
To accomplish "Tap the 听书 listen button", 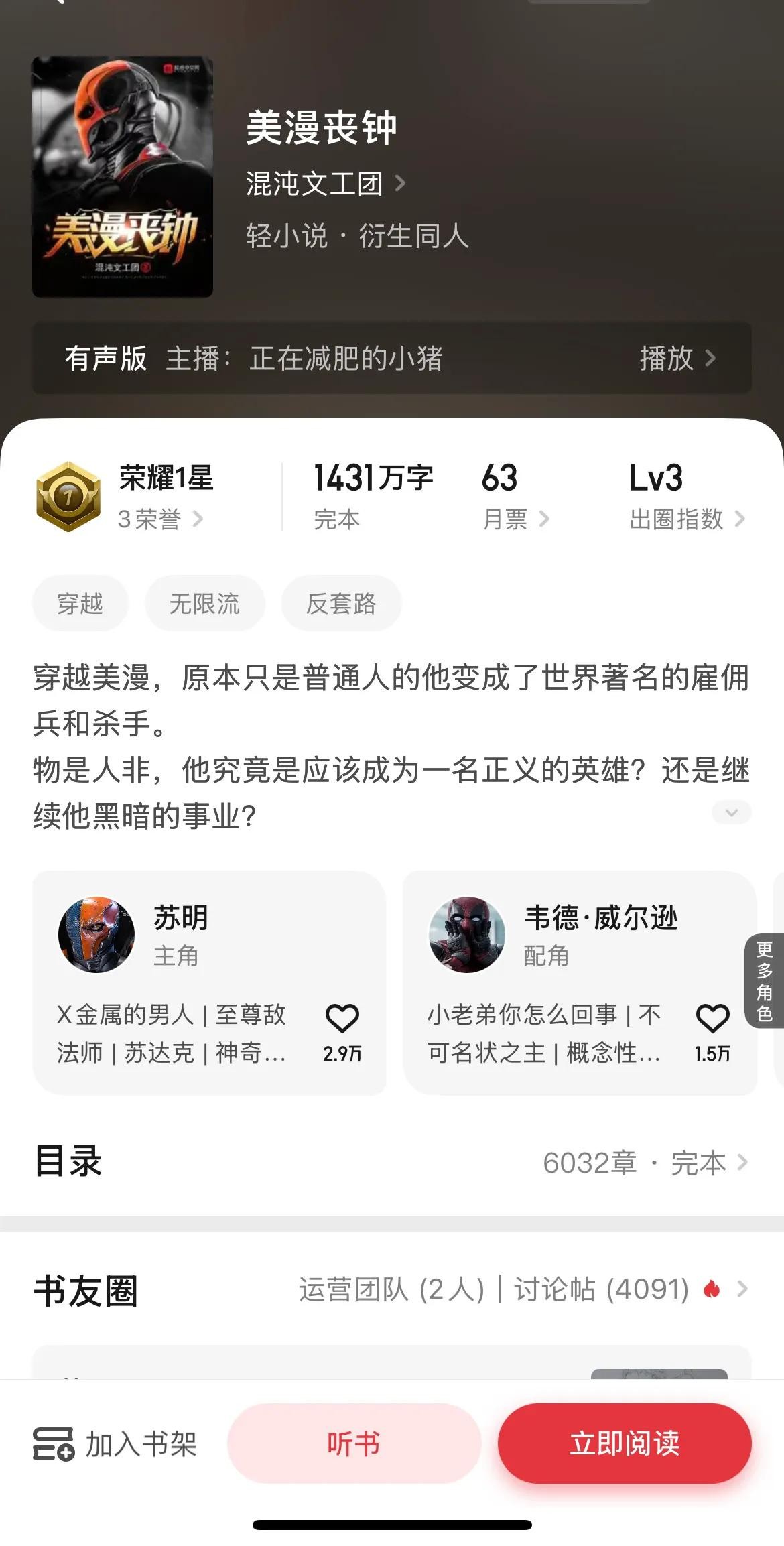I will (x=354, y=1443).
